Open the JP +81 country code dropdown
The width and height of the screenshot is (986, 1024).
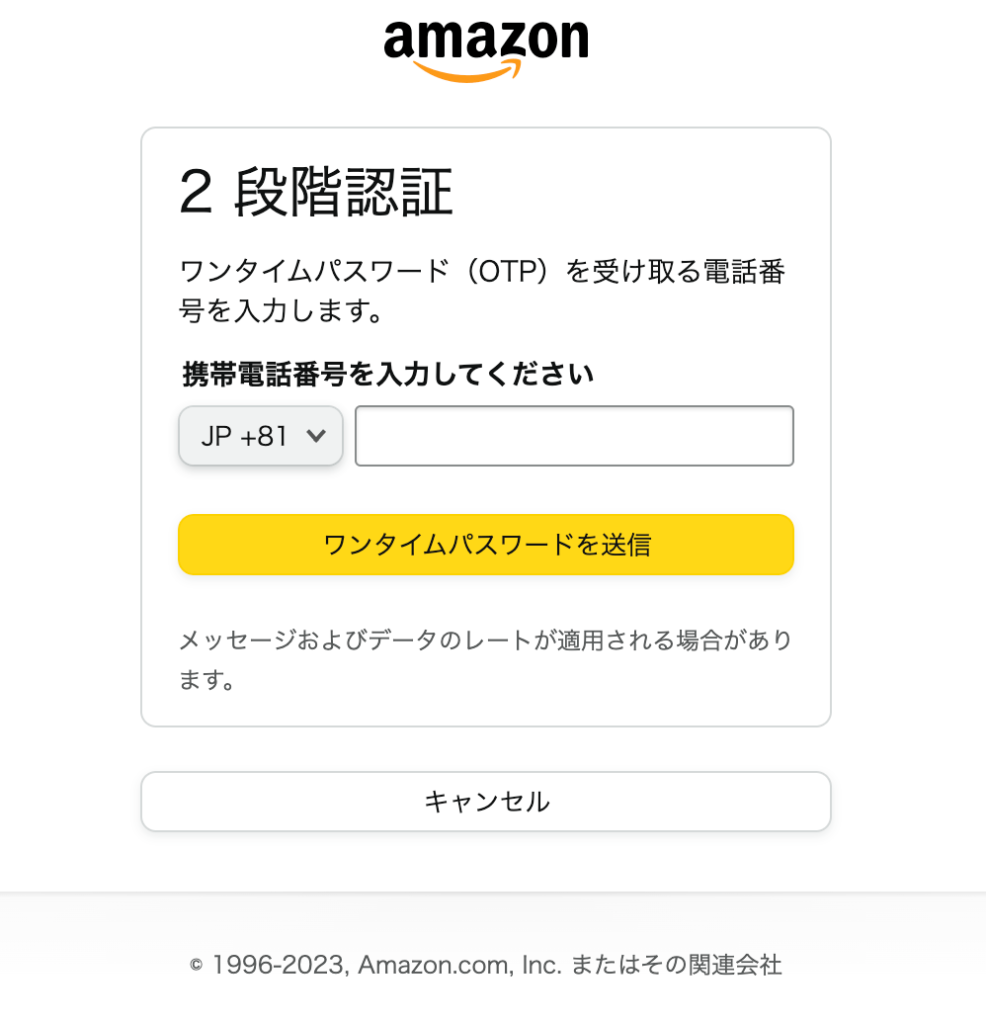click(260, 436)
